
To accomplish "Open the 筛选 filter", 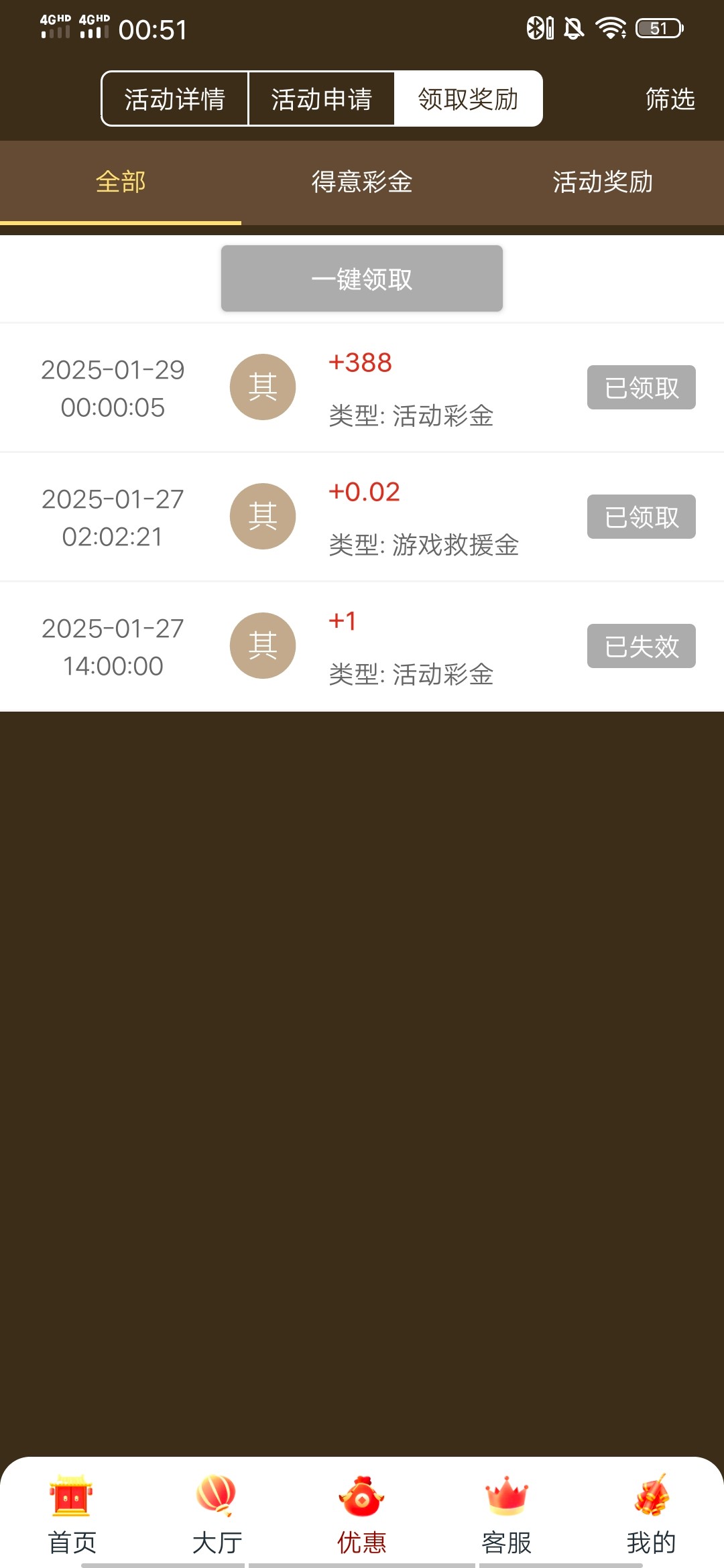I will coord(670,99).
